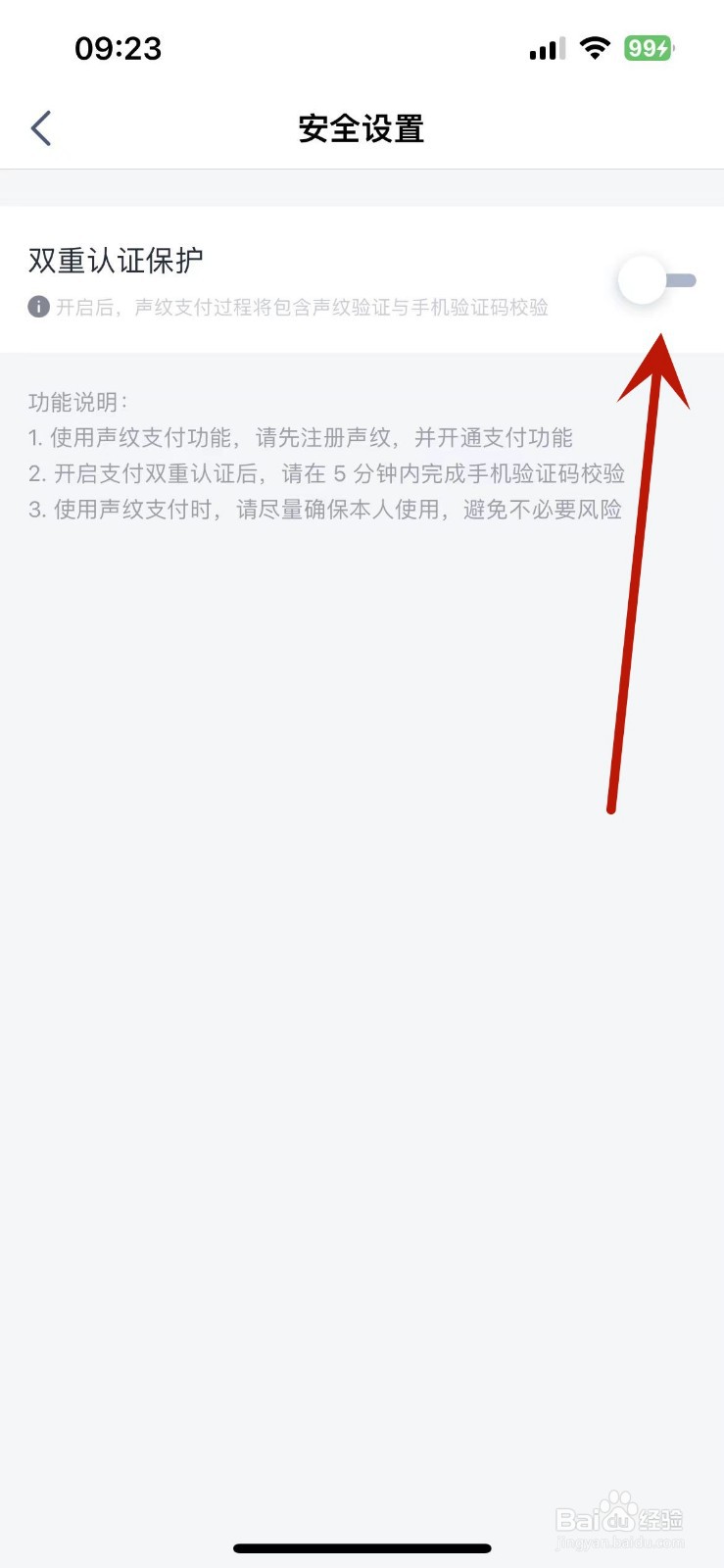Turn on voiceprint payment verification protection
Screen dimensions: 724x1568
(x=656, y=282)
